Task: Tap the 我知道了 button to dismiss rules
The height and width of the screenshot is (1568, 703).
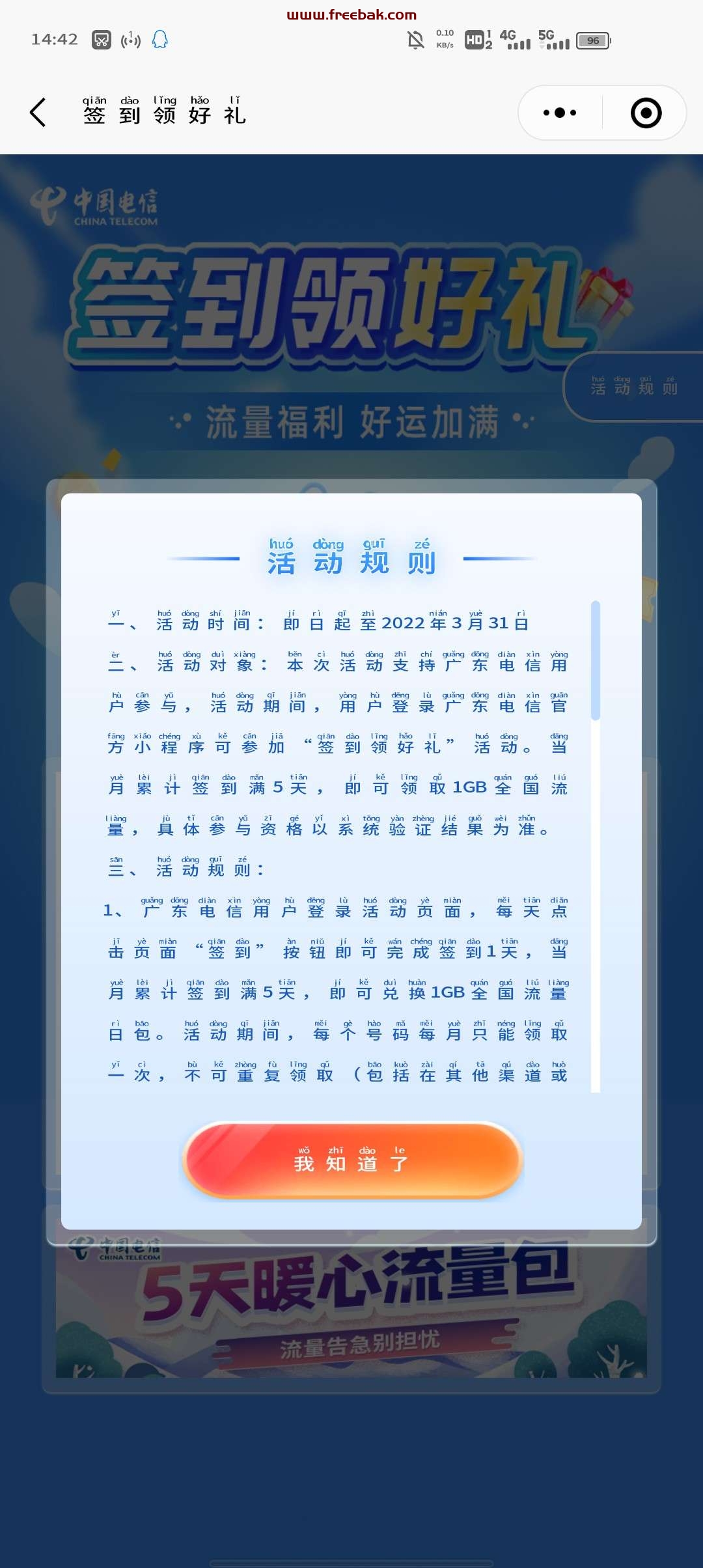Action: (x=353, y=1160)
